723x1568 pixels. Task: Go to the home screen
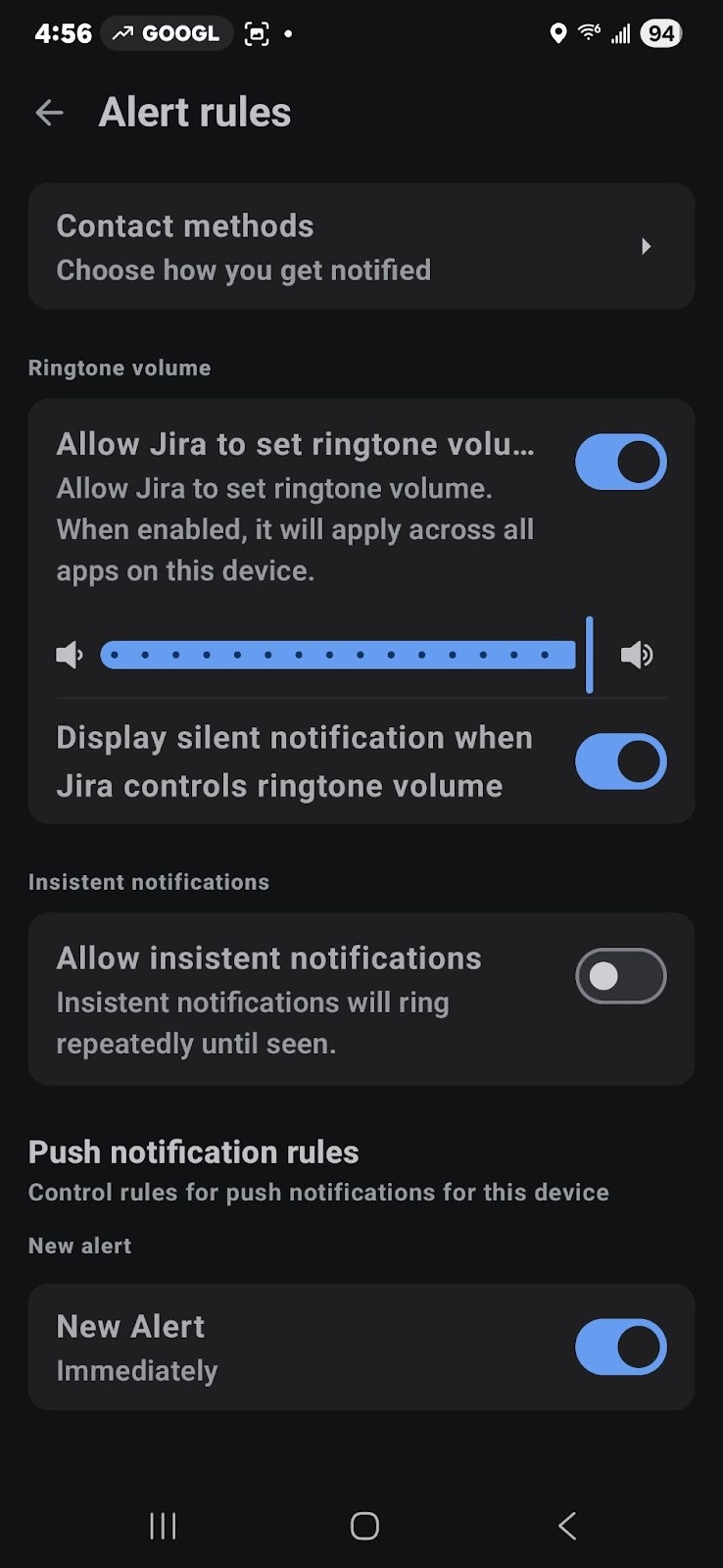pyautogui.click(x=364, y=1526)
